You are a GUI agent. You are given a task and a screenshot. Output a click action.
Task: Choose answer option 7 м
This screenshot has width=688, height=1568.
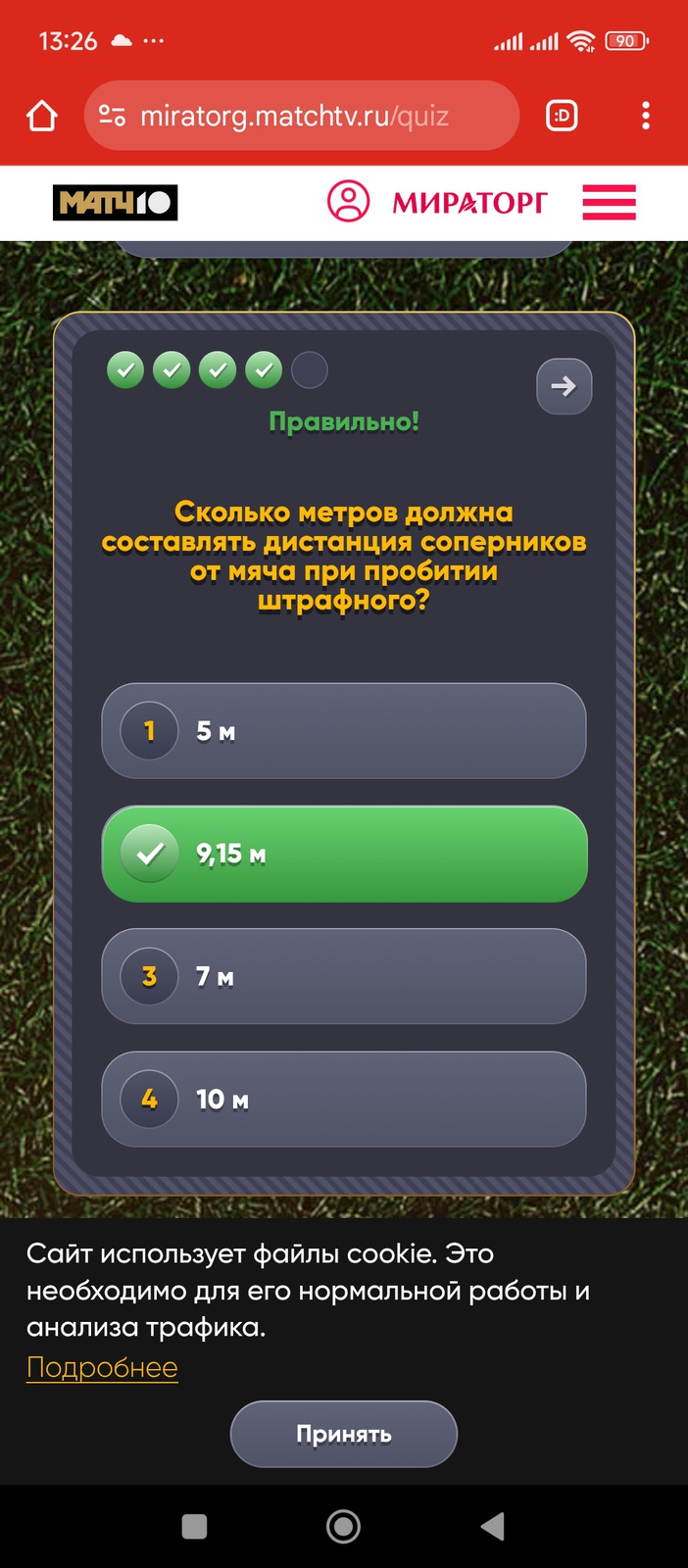coord(344,976)
